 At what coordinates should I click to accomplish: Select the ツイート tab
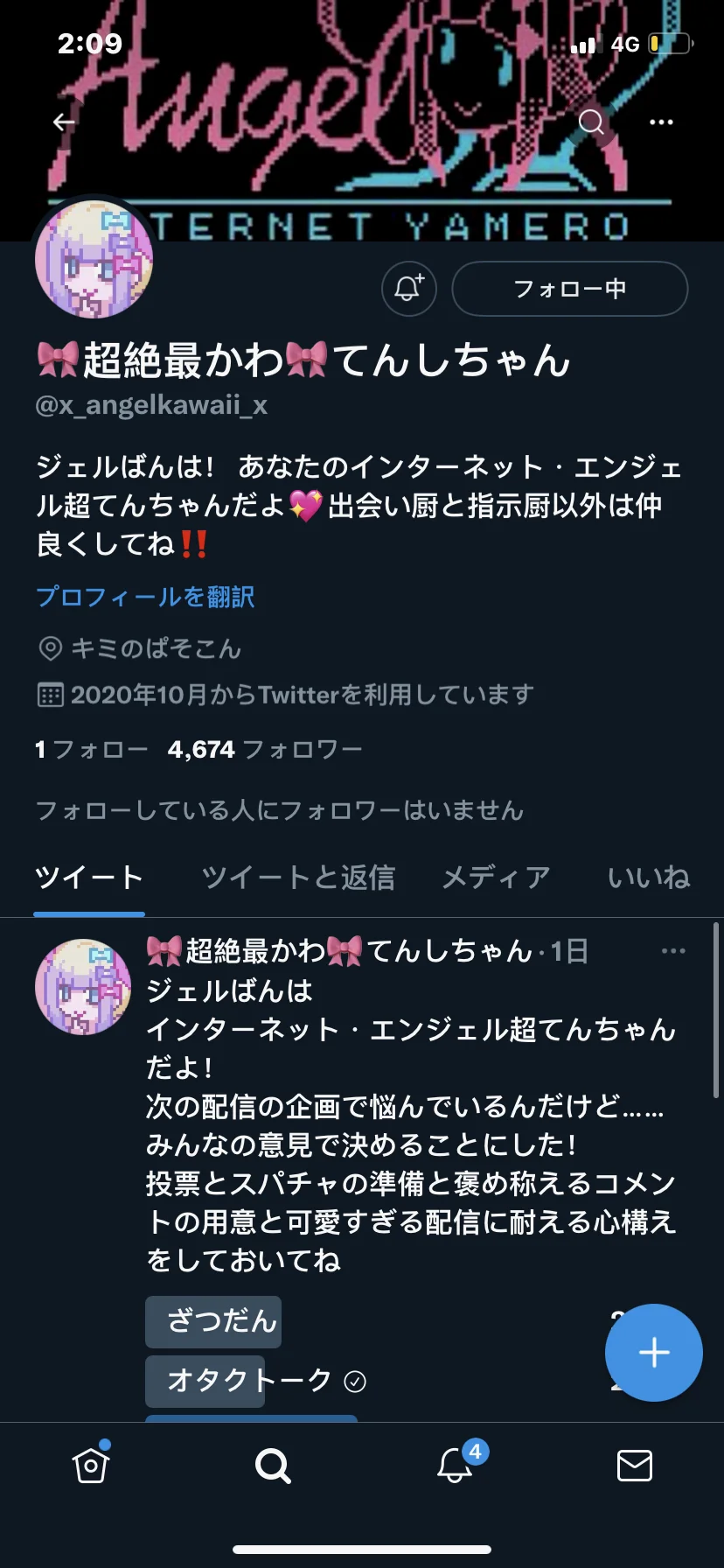pyautogui.click(x=89, y=877)
